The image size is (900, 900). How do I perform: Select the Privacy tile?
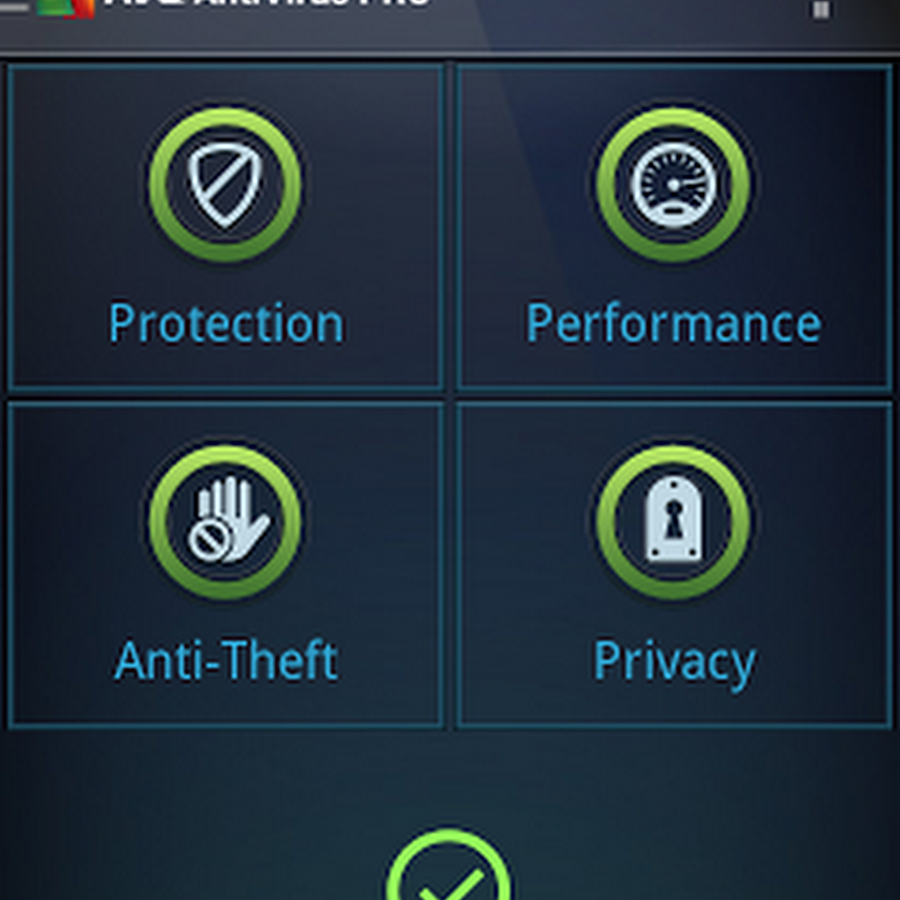[673, 565]
